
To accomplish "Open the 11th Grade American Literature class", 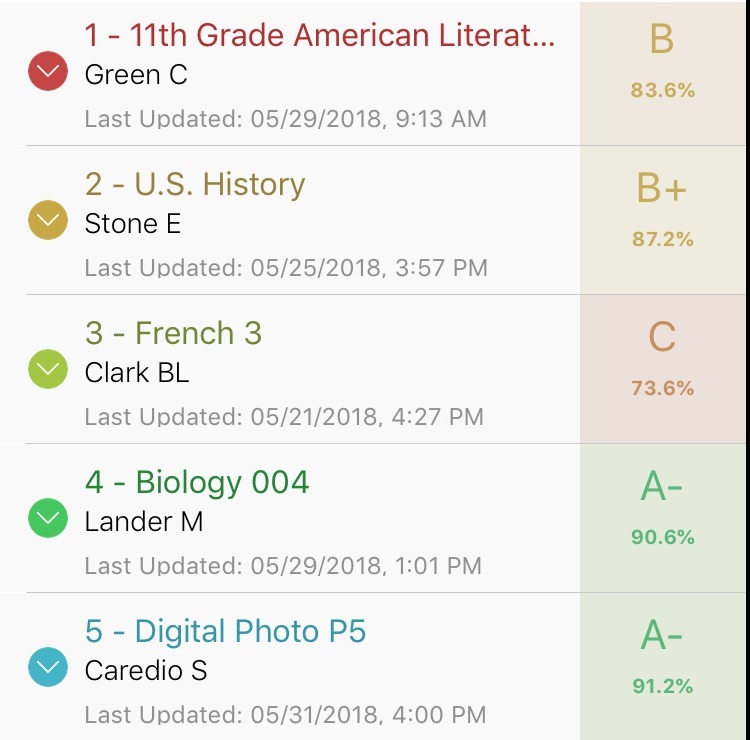I will [319, 37].
